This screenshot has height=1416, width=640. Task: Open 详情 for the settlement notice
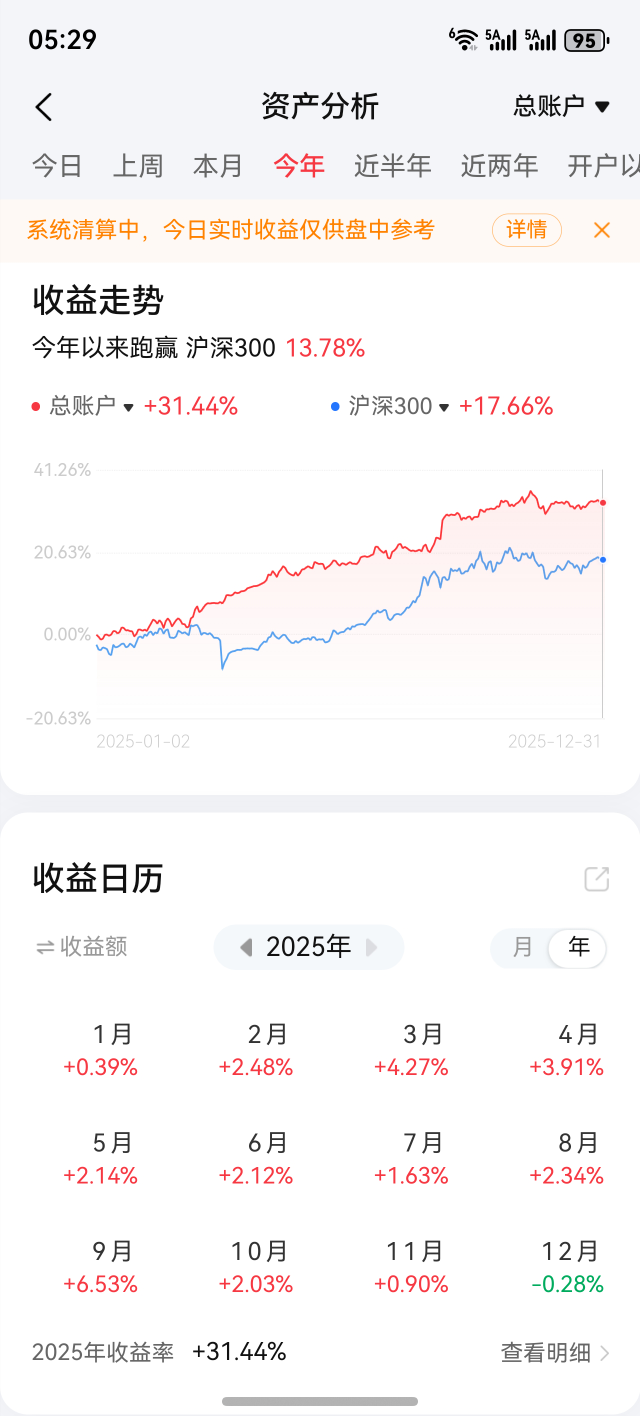click(526, 230)
